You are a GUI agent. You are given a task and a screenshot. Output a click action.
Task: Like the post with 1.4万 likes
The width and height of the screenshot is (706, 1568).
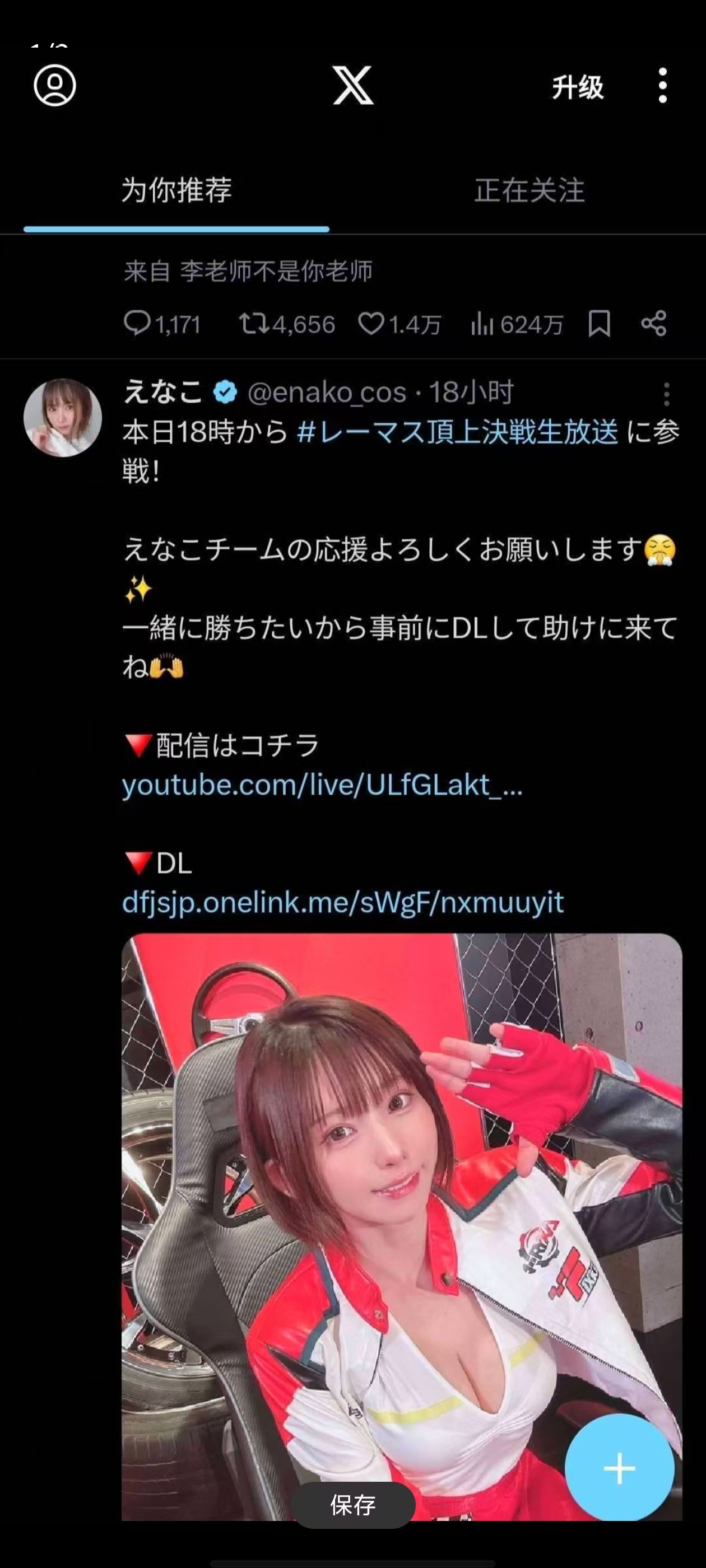(x=400, y=324)
